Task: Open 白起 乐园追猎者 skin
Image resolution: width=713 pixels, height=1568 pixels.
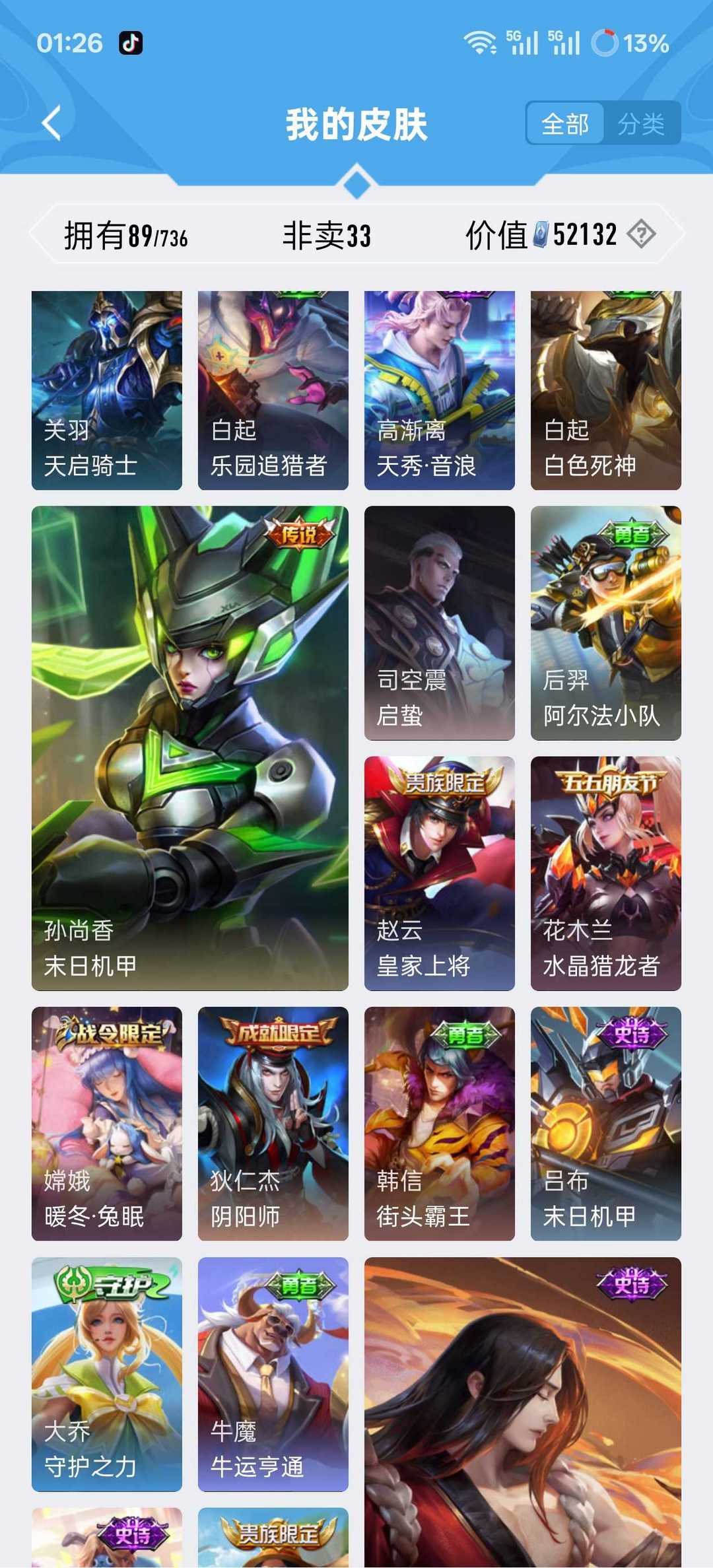Action: point(273,390)
